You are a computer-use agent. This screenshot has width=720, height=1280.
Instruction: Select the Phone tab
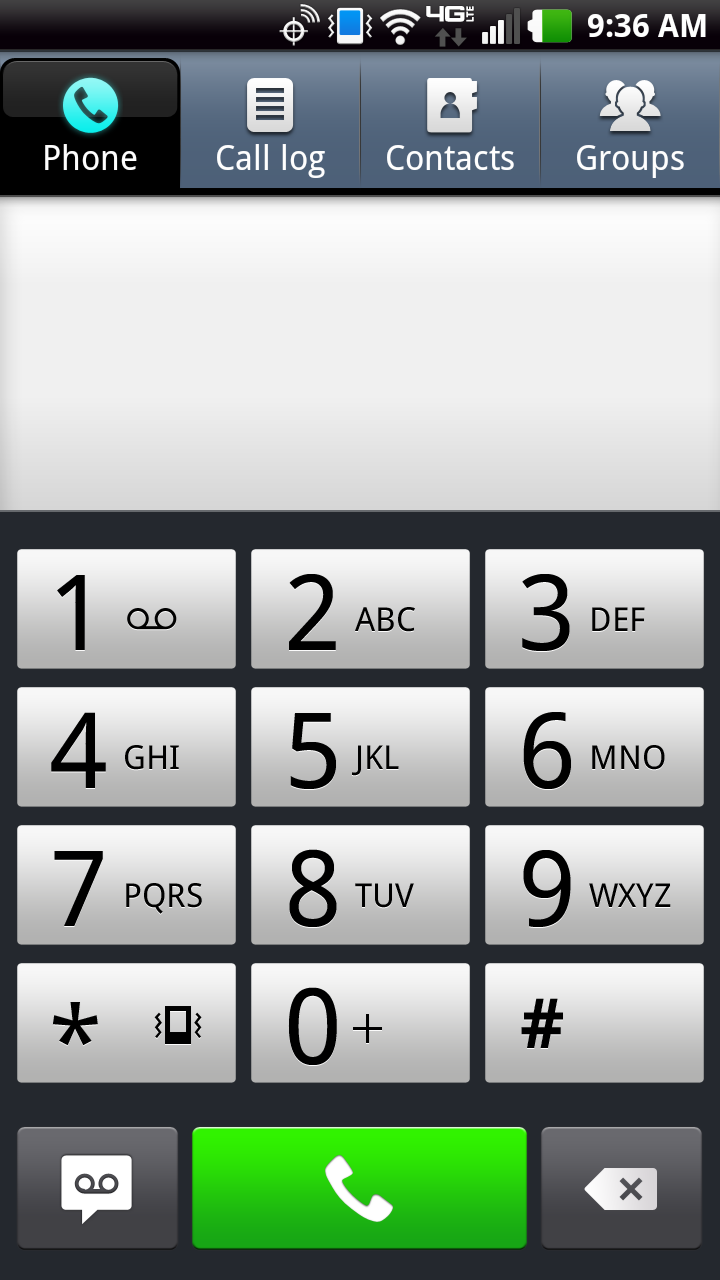pyautogui.click(x=90, y=123)
